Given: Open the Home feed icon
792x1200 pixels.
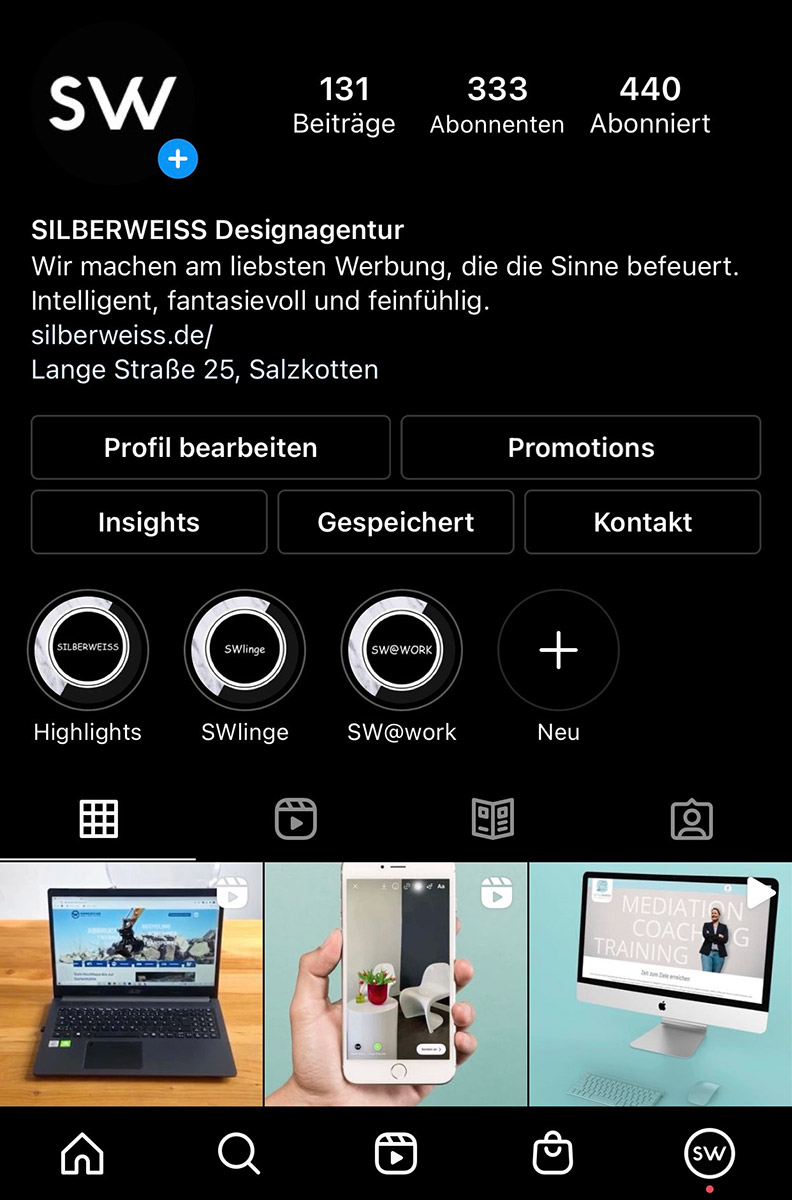Looking at the screenshot, I should coord(81,1153).
